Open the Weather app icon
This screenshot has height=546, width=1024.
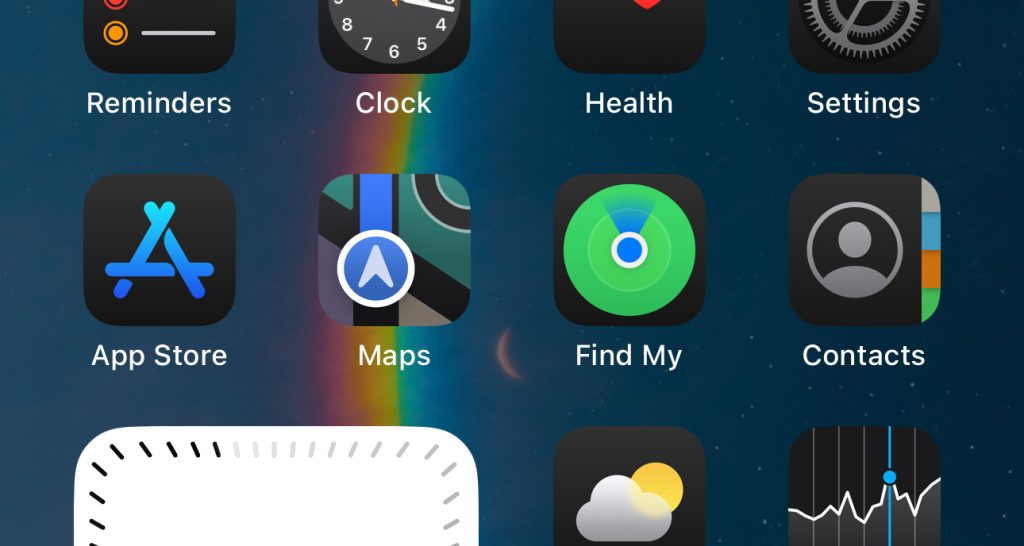pyautogui.click(x=629, y=490)
